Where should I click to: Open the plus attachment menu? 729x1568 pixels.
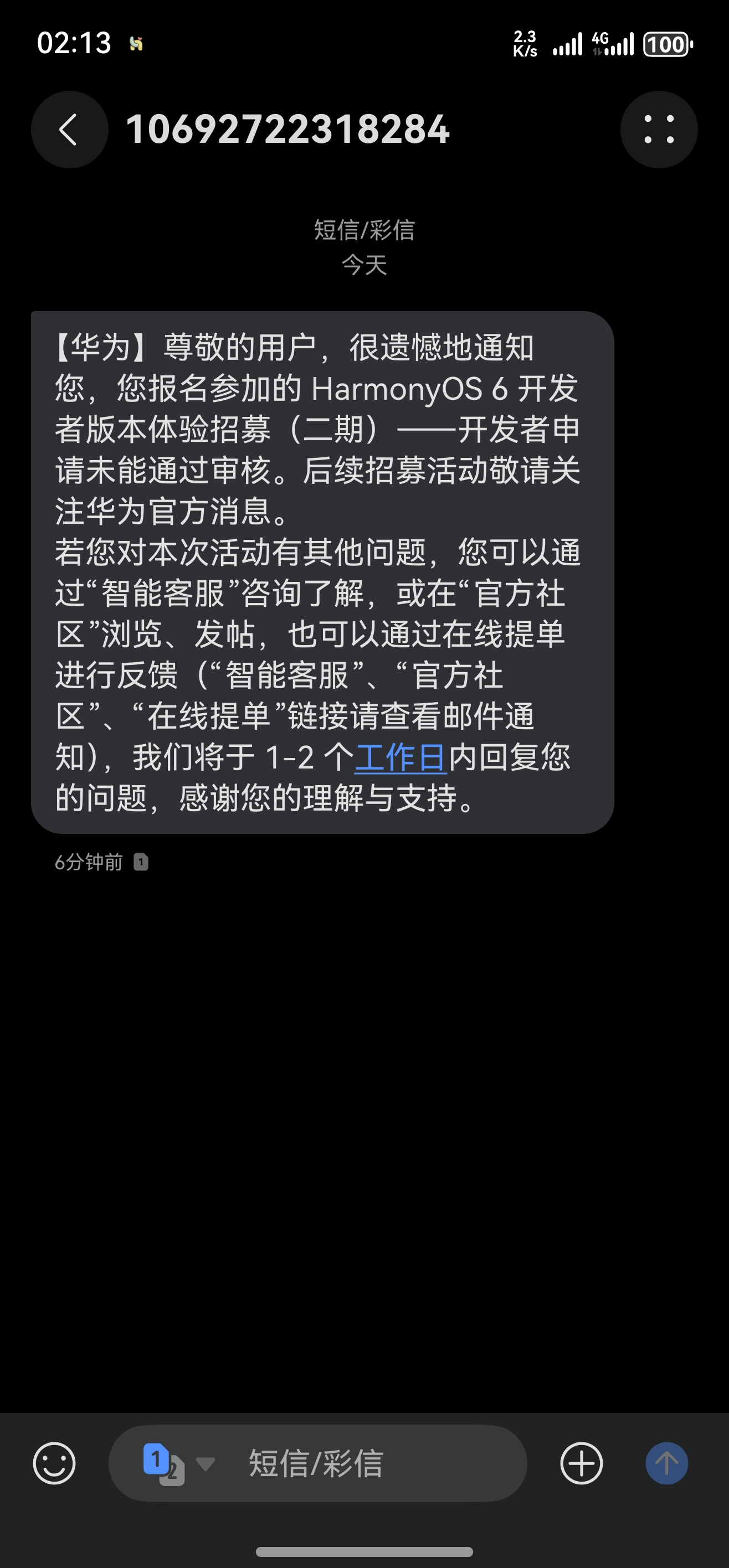tap(581, 1463)
